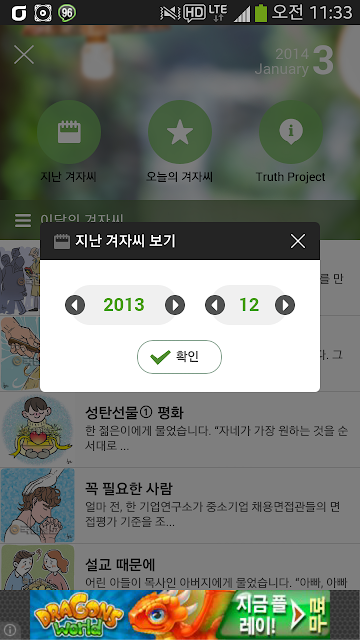Close the 지난 겨자씨 보기 dialog

pyautogui.click(x=298, y=241)
